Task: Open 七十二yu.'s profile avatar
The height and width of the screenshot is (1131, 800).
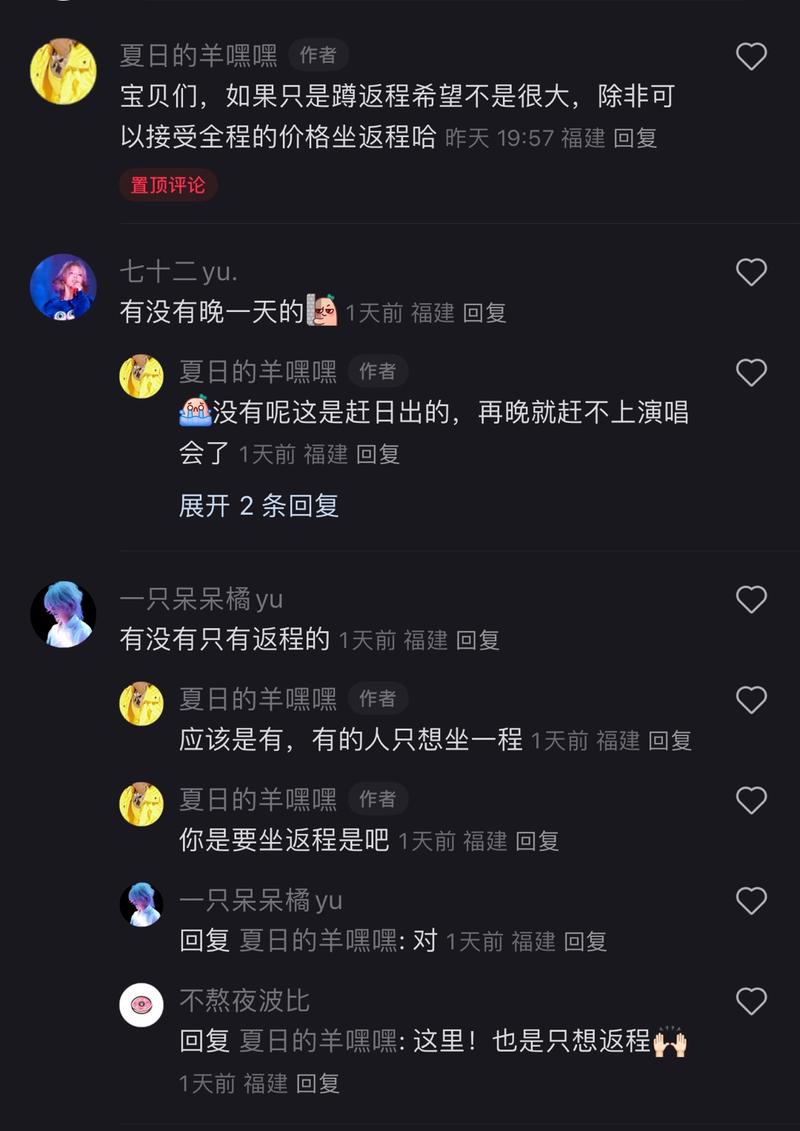Action: pos(63,287)
